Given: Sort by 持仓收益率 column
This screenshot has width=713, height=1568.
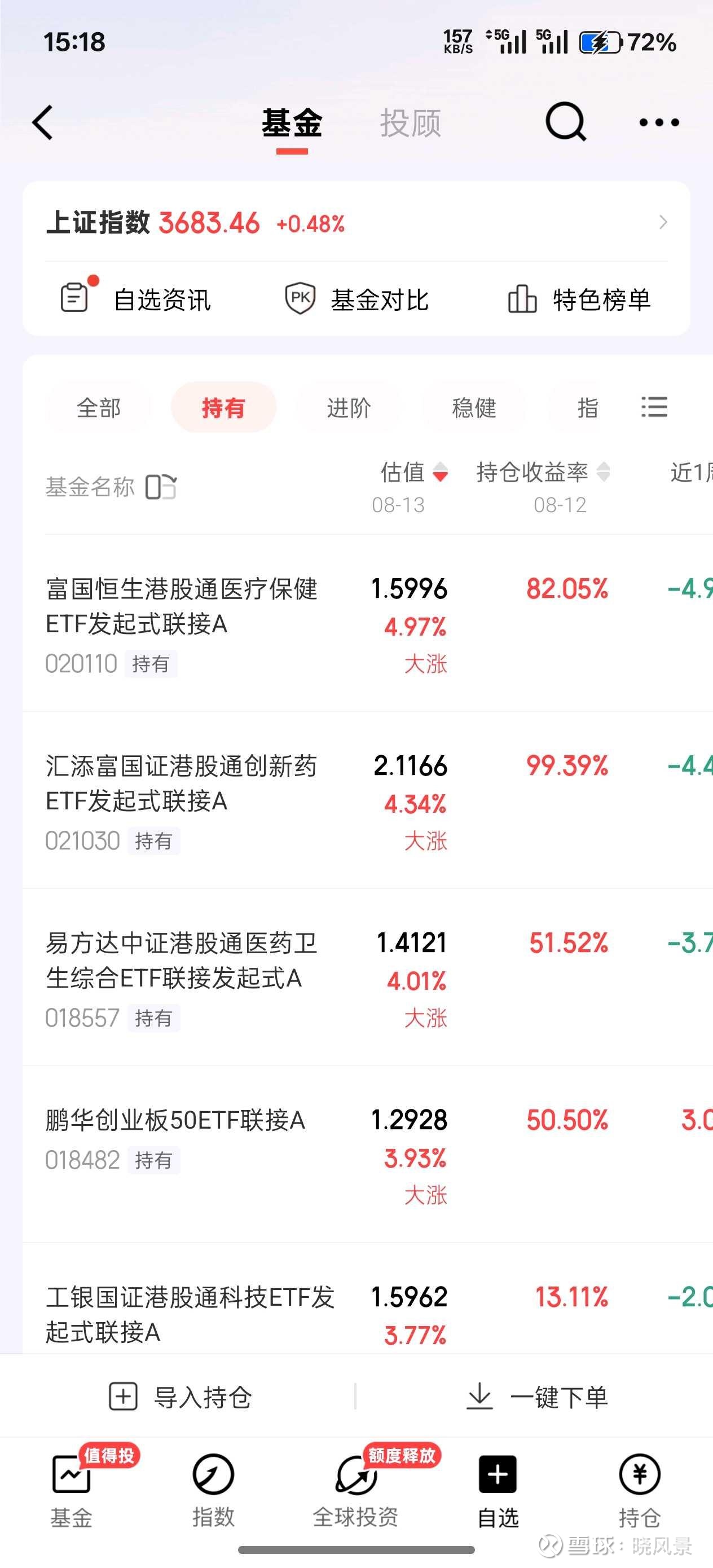Looking at the screenshot, I should pyautogui.click(x=543, y=472).
